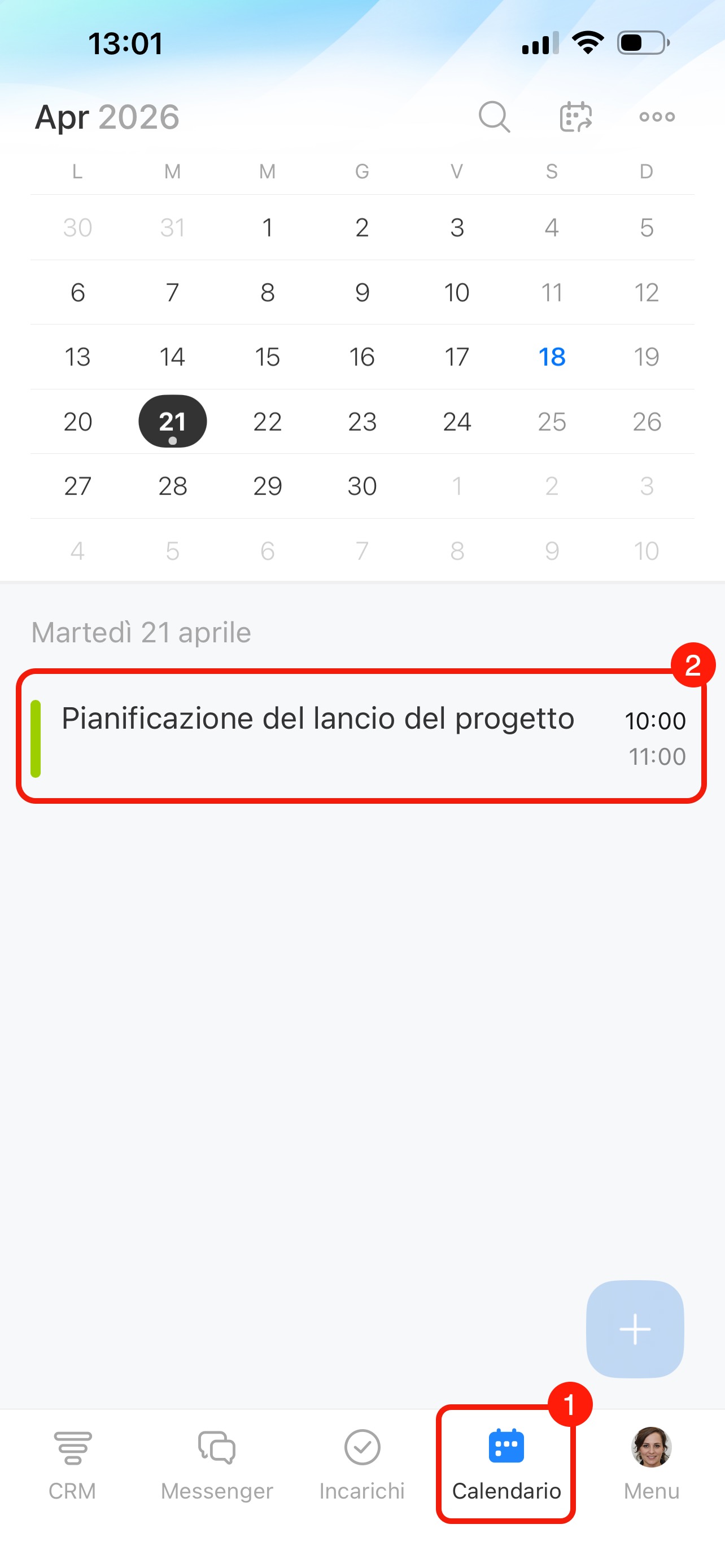
Task: Open the calendar search
Action: coord(493,116)
